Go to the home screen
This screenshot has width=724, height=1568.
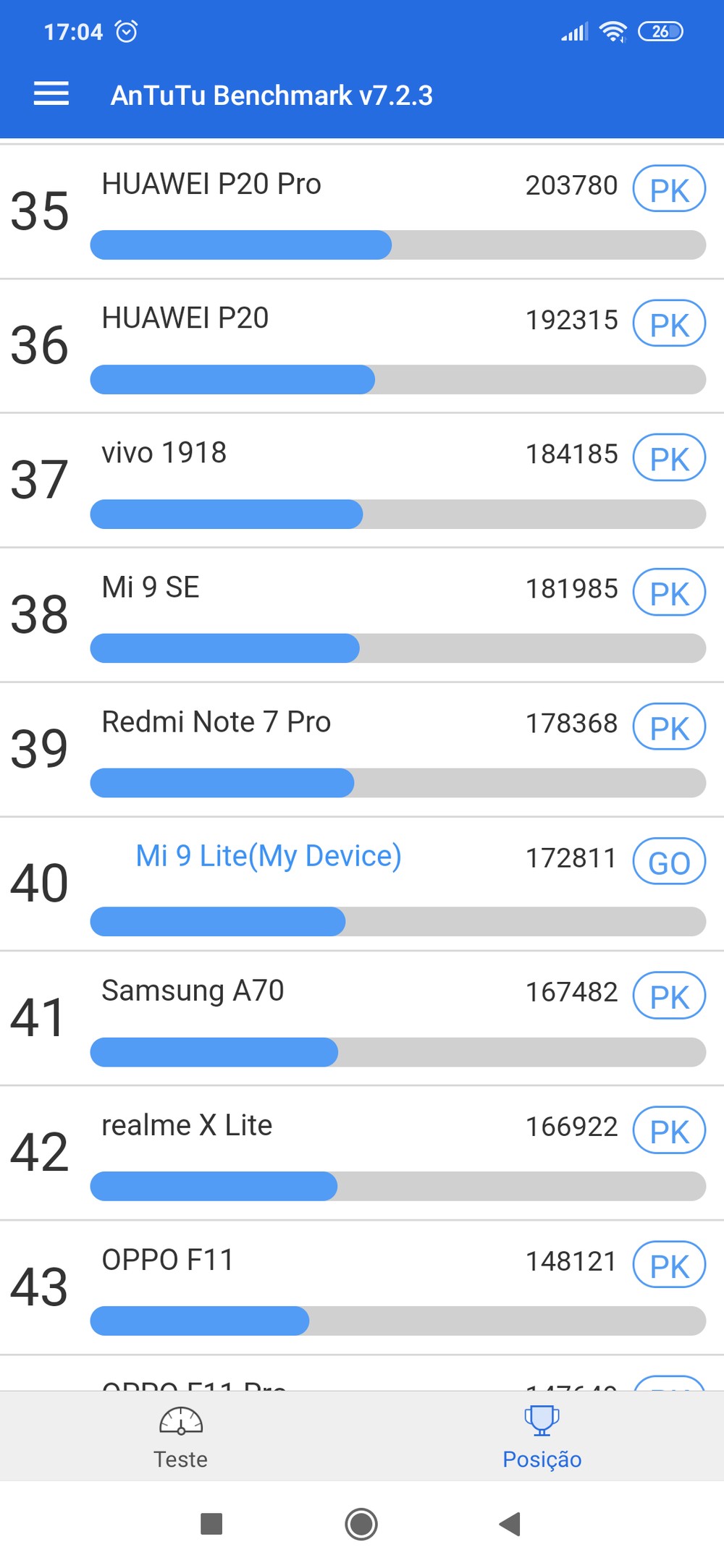(x=361, y=1524)
